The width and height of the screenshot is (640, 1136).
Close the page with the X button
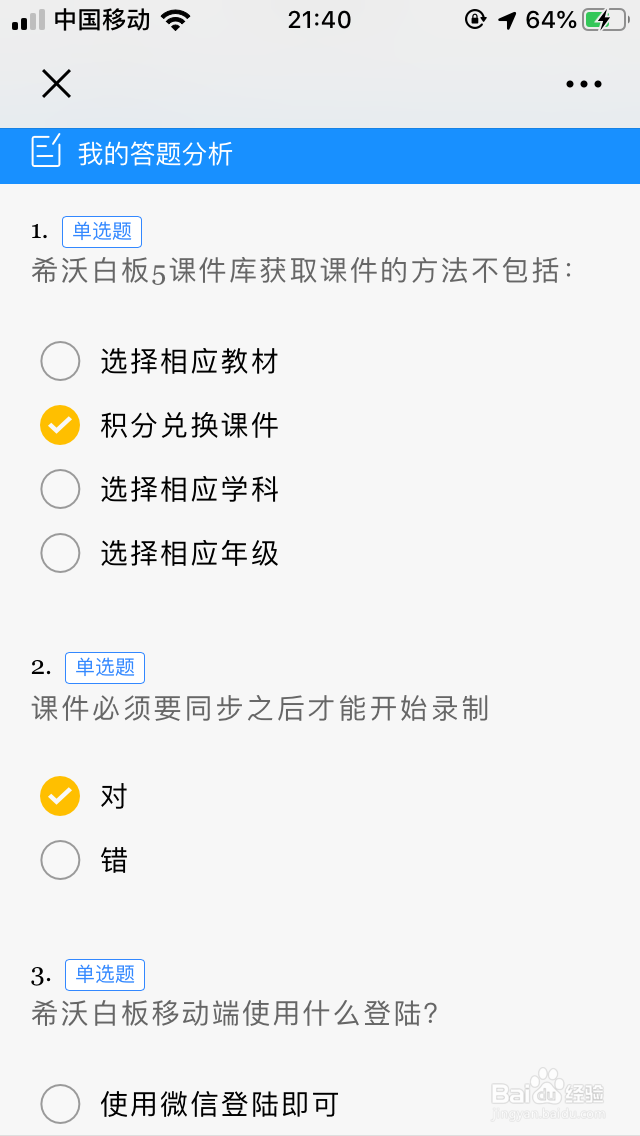[57, 84]
